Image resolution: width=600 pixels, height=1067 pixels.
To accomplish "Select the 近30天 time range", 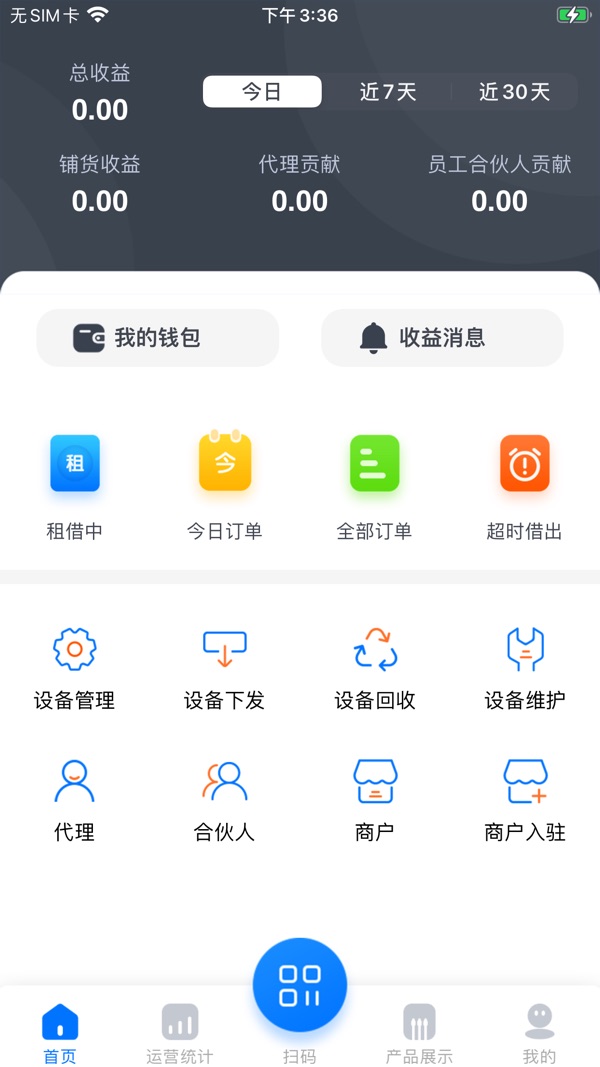I will (x=514, y=92).
